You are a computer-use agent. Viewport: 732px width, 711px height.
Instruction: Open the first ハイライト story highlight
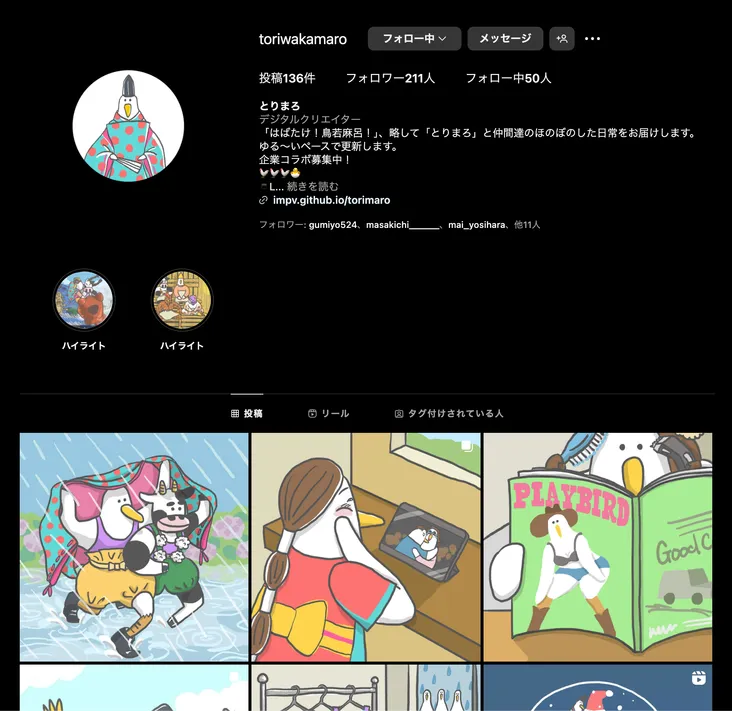point(84,300)
